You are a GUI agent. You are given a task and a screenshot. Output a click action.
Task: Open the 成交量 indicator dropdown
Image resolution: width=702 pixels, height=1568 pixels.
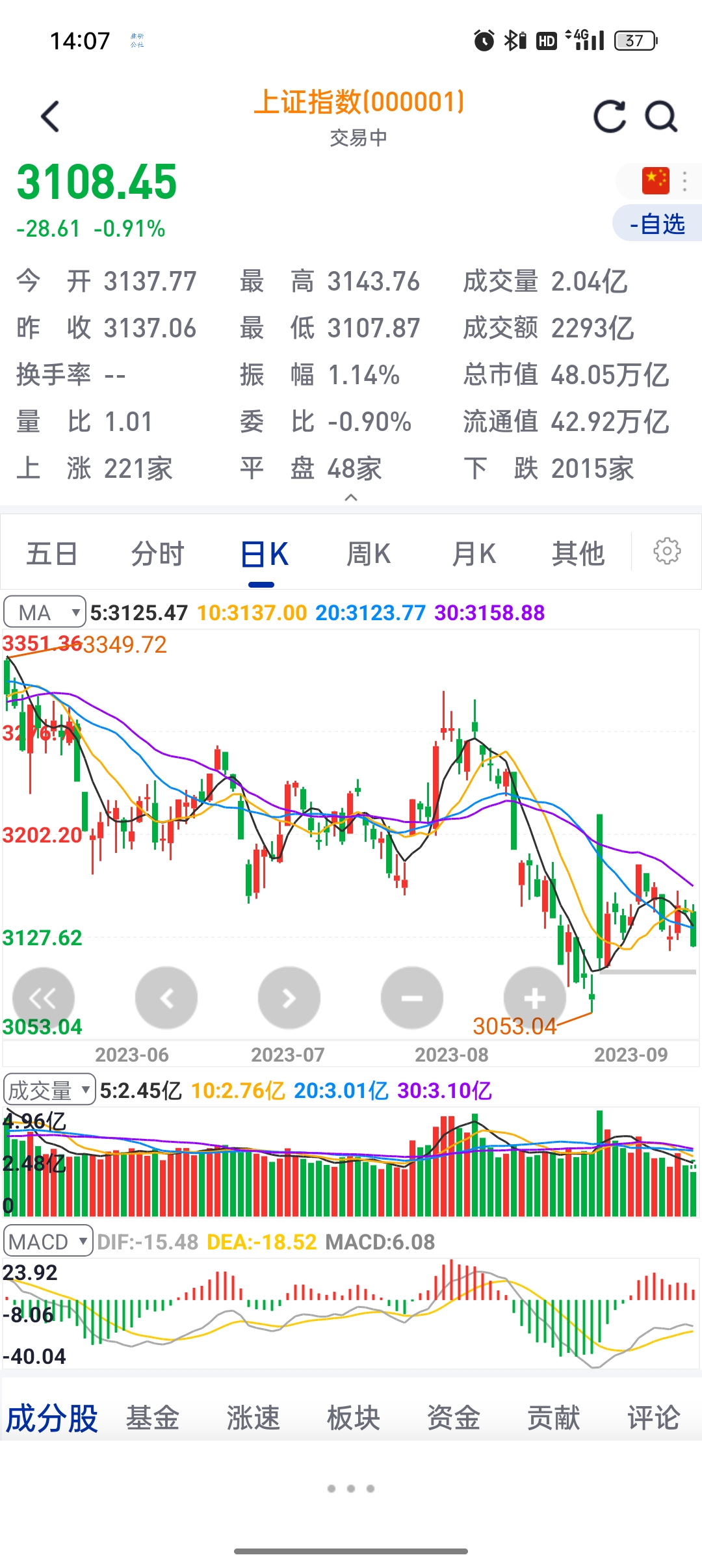click(49, 1090)
